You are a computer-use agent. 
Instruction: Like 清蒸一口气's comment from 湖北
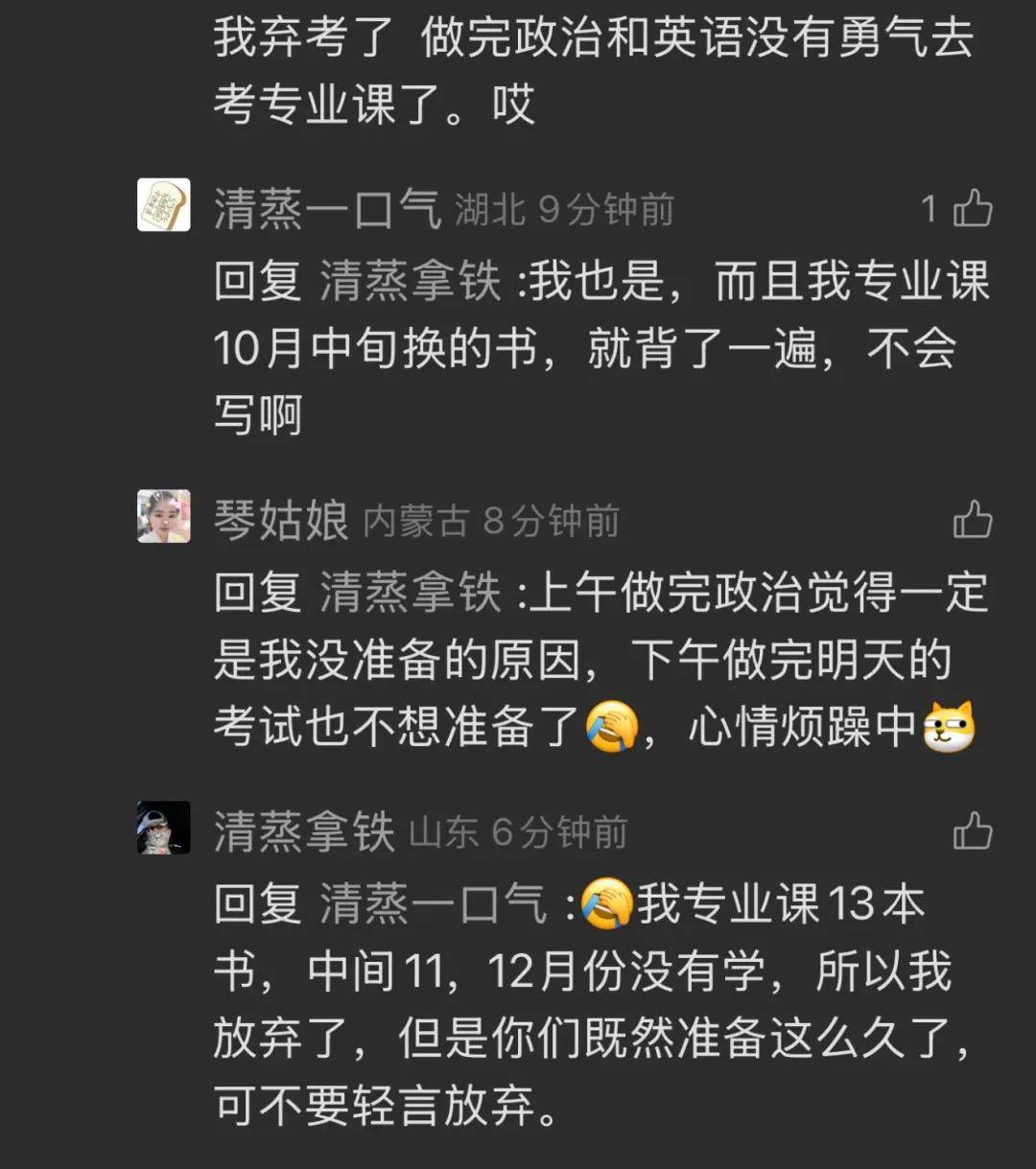tap(972, 208)
